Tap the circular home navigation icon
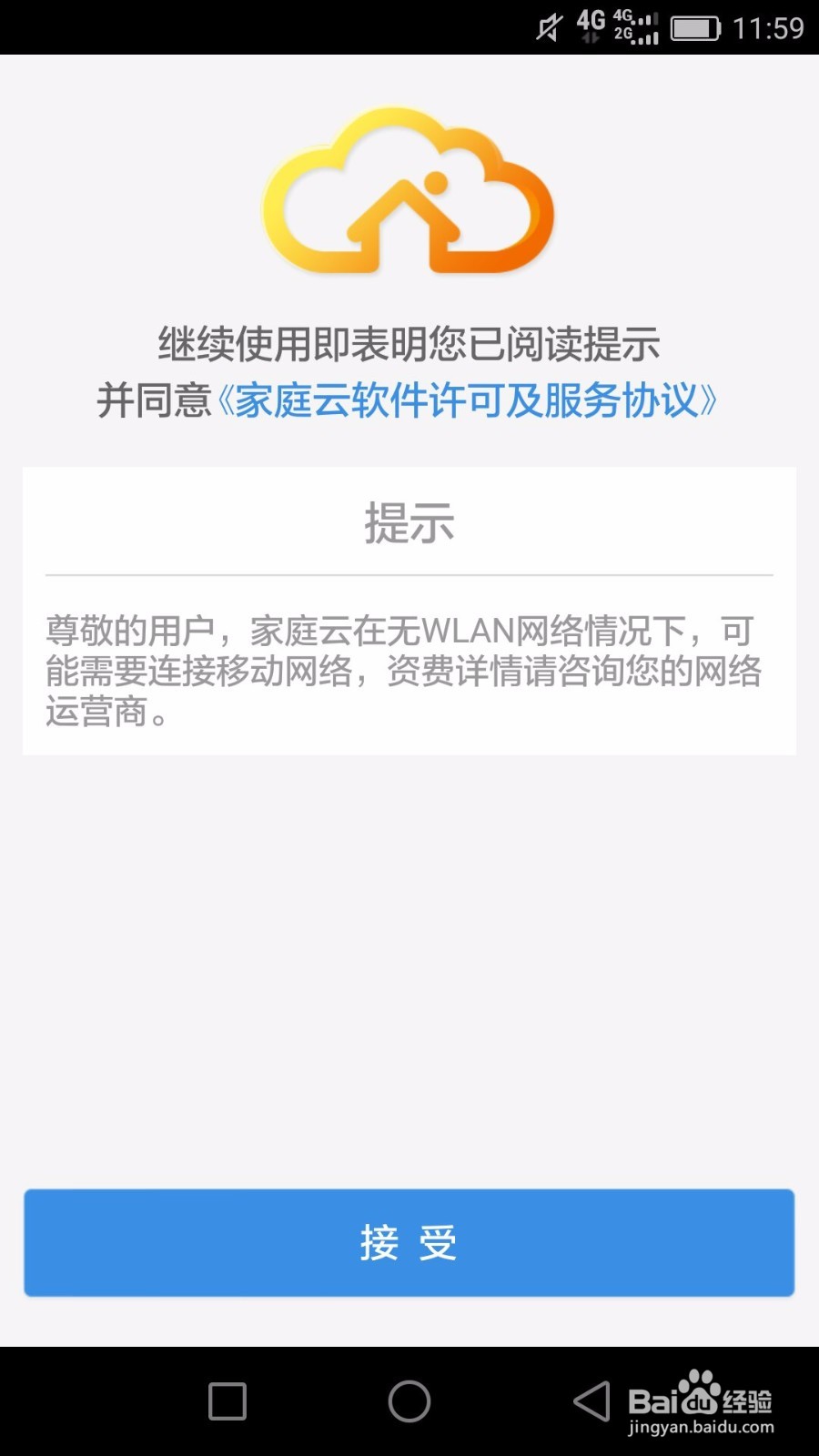This screenshot has width=819, height=1456. pos(409,1402)
